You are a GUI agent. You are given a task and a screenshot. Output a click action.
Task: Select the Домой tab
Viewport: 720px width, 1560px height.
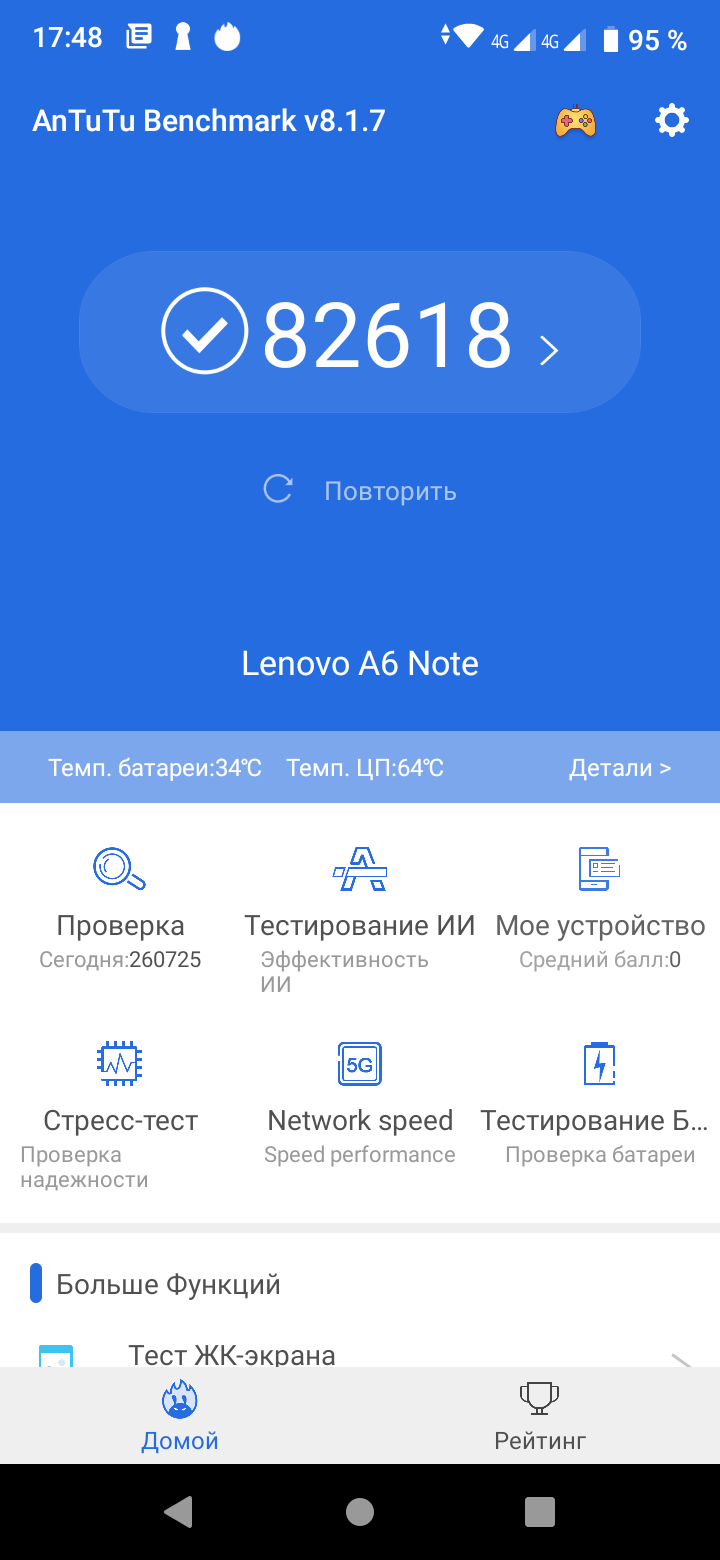coord(180,1415)
